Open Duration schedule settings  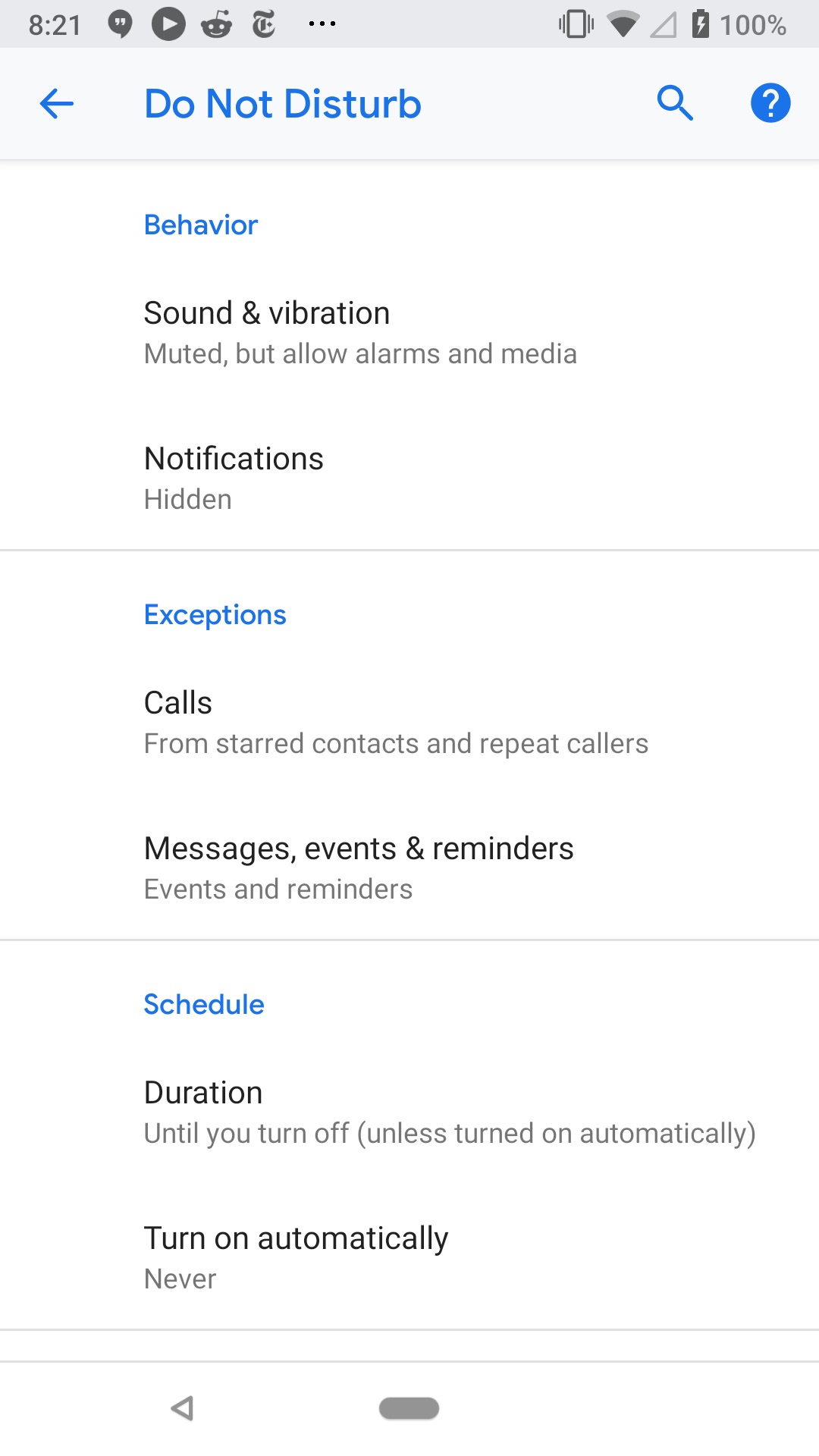[409, 1110]
